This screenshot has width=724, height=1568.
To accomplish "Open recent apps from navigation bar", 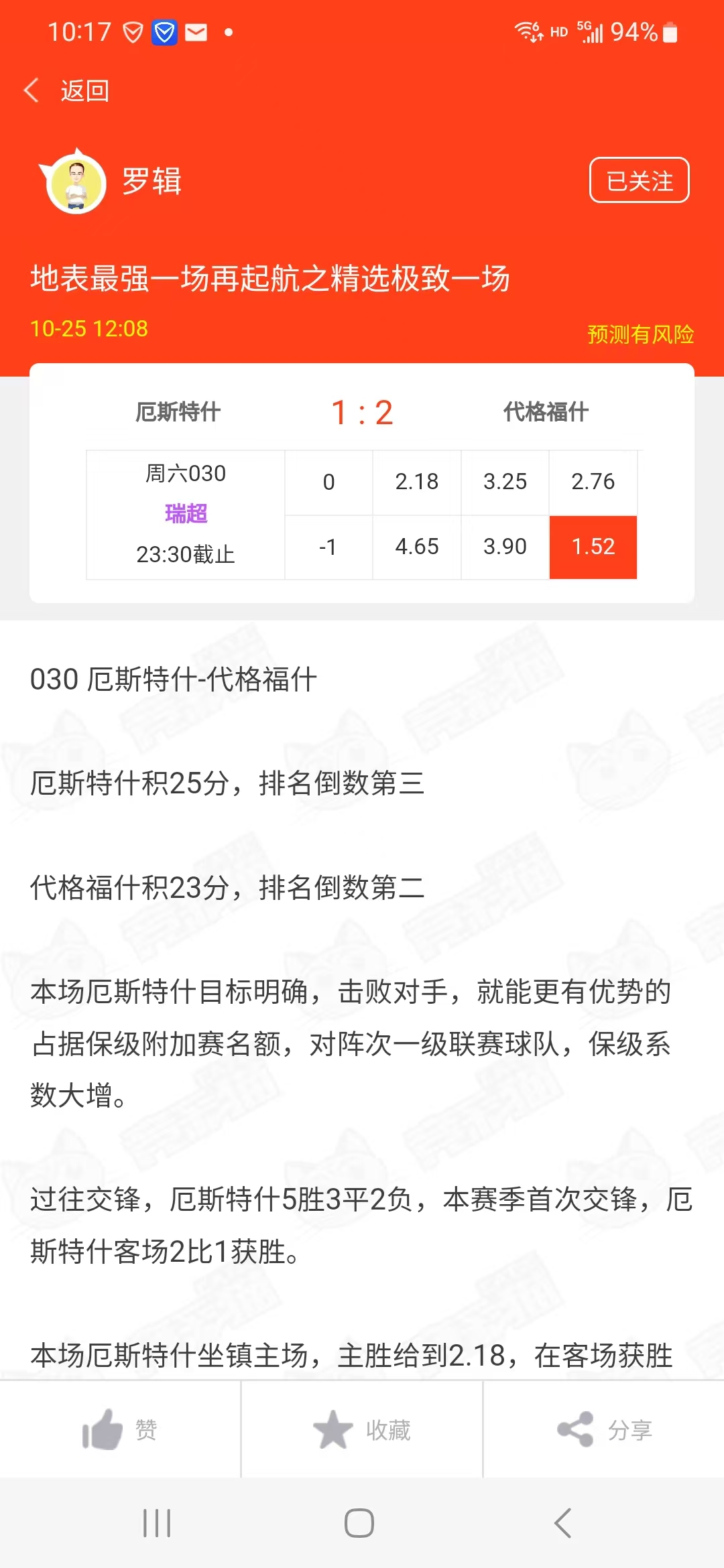I will [157, 1523].
